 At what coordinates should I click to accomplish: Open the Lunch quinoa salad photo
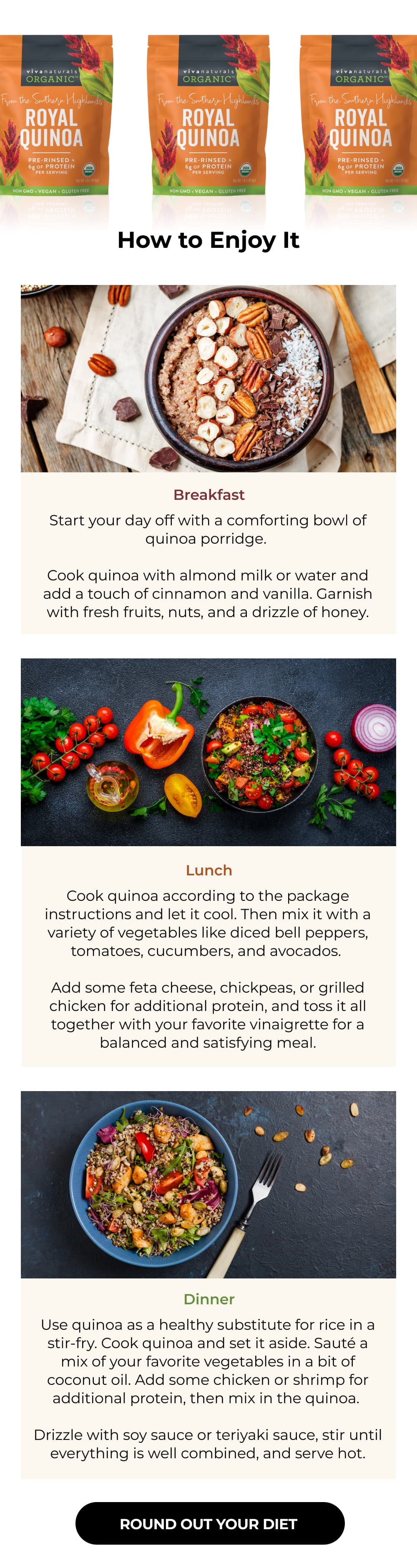(x=208, y=752)
